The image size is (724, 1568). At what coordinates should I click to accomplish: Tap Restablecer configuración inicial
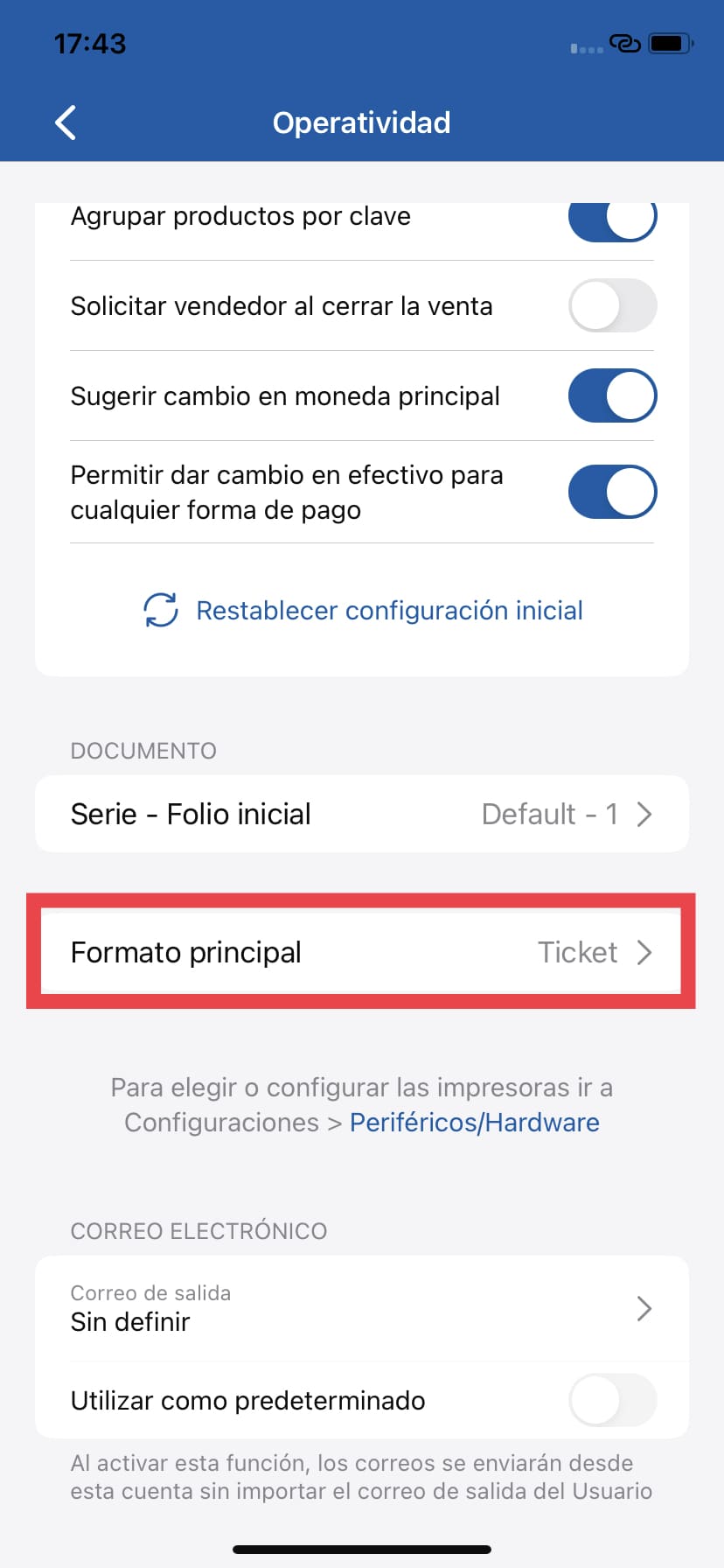pyautogui.click(x=390, y=610)
